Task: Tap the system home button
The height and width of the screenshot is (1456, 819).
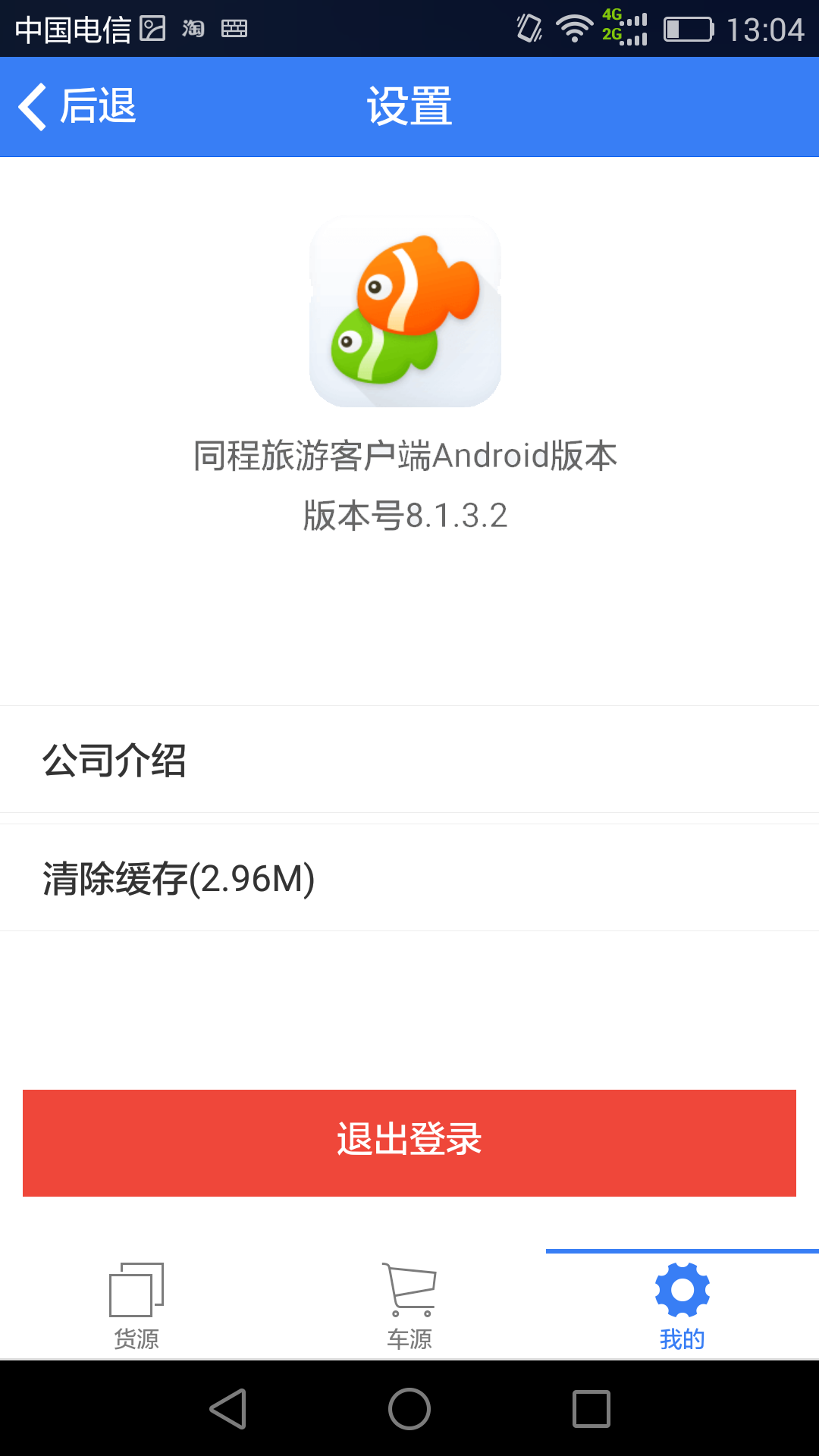Action: point(409,1409)
